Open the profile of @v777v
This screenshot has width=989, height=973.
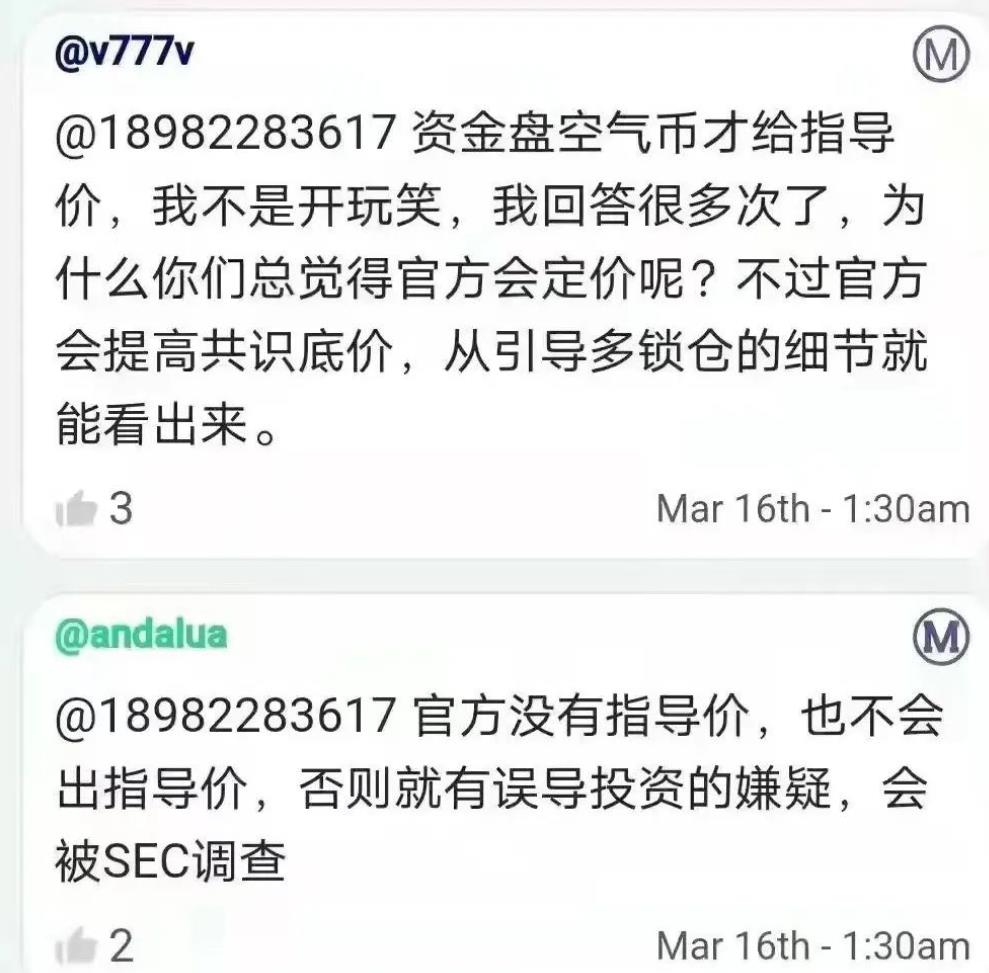pyautogui.click(x=124, y=52)
